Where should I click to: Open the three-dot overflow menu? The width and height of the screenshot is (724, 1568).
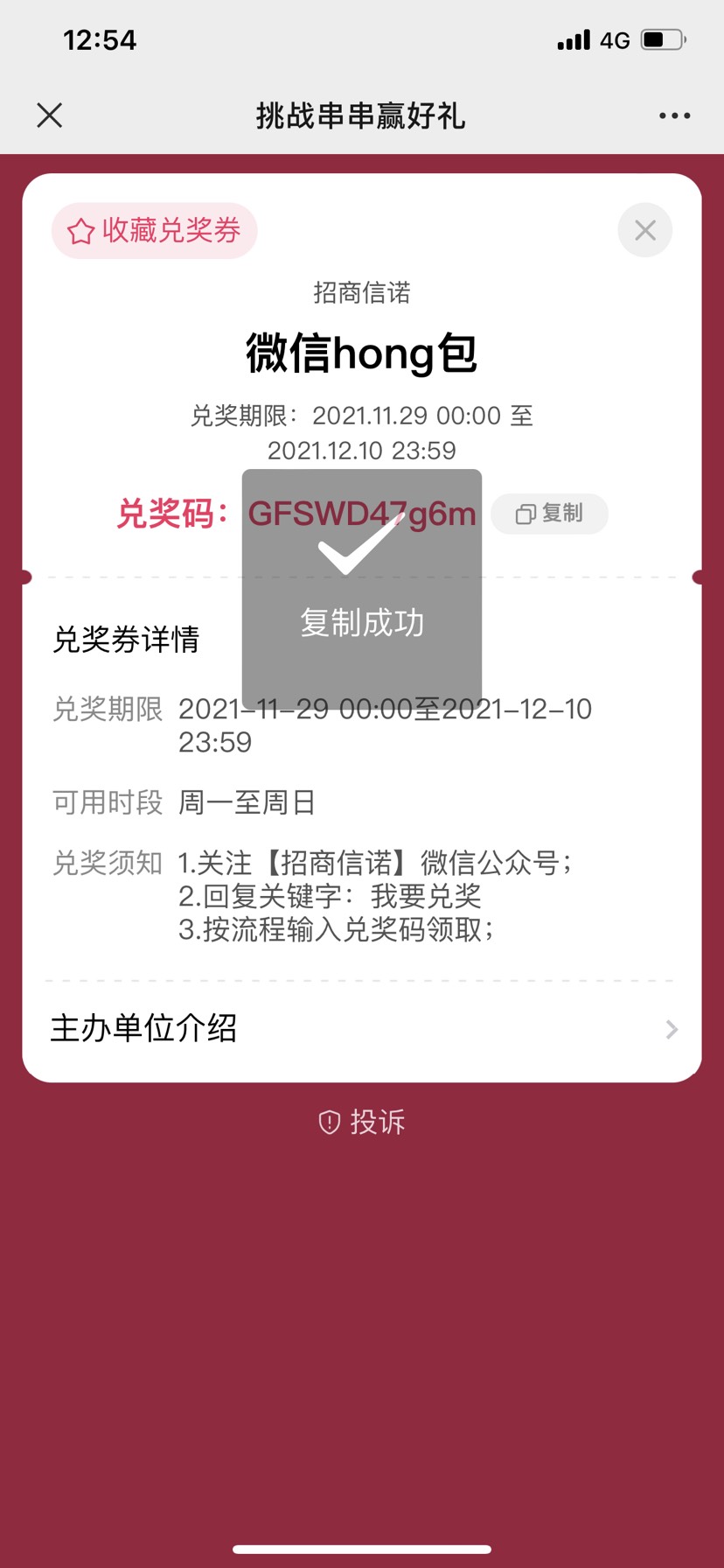point(674,115)
